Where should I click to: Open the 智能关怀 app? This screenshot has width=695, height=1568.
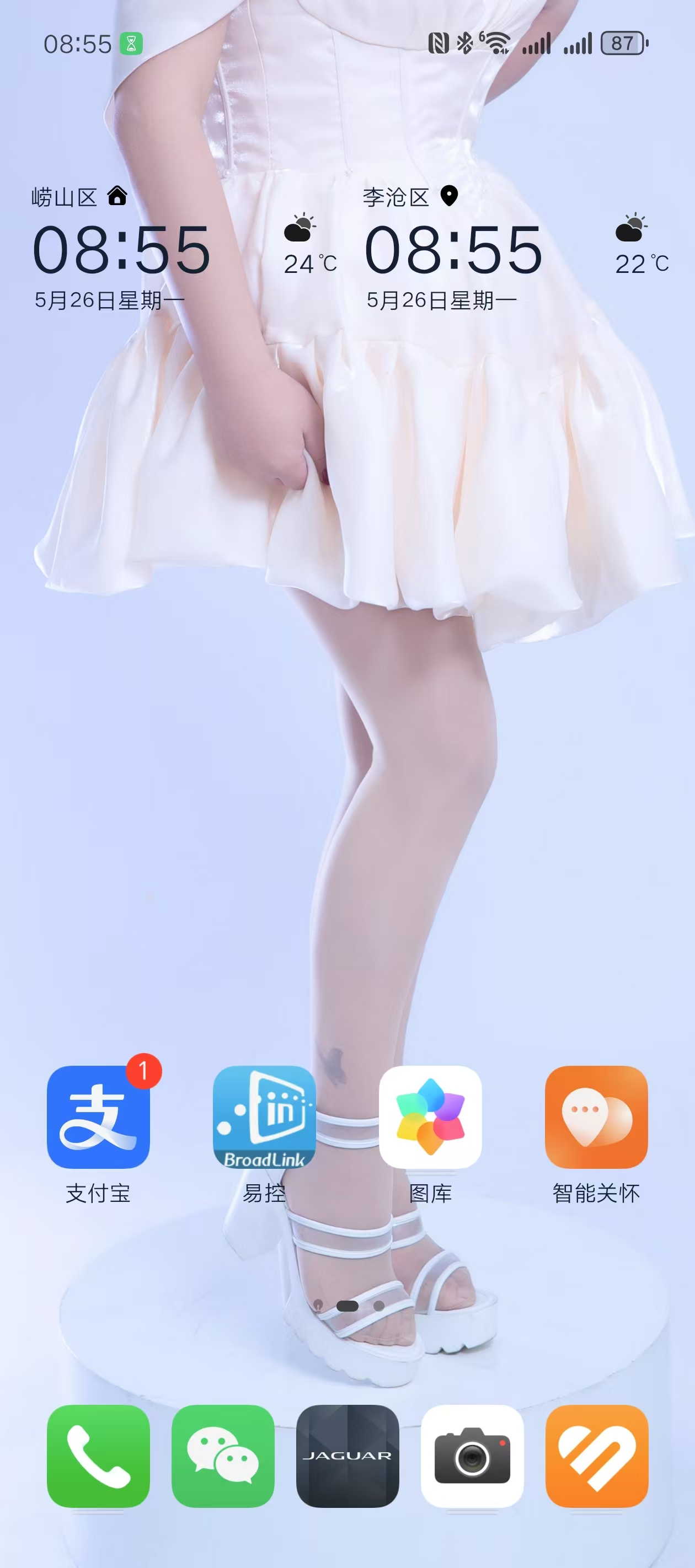click(x=596, y=1116)
